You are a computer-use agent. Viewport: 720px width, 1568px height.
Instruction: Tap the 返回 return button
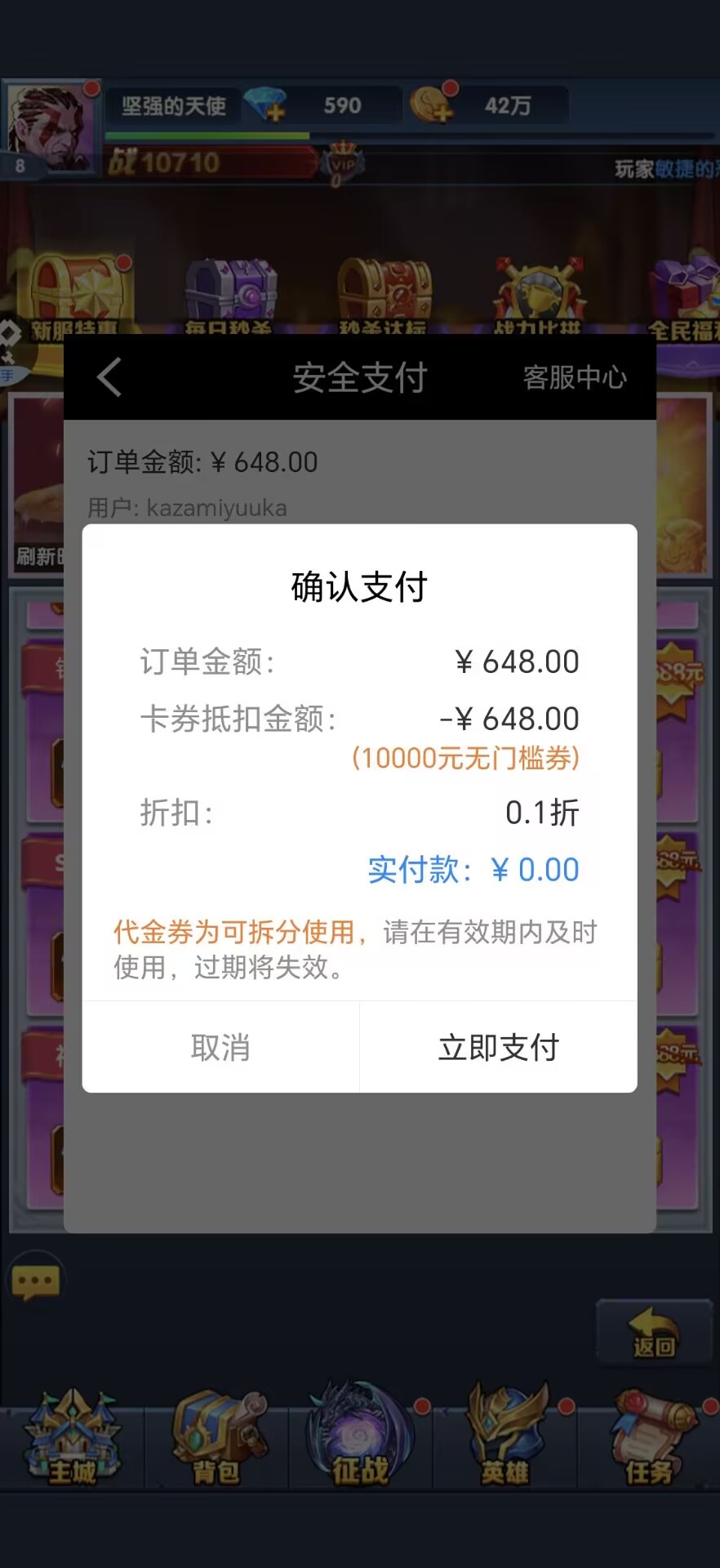click(654, 1332)
